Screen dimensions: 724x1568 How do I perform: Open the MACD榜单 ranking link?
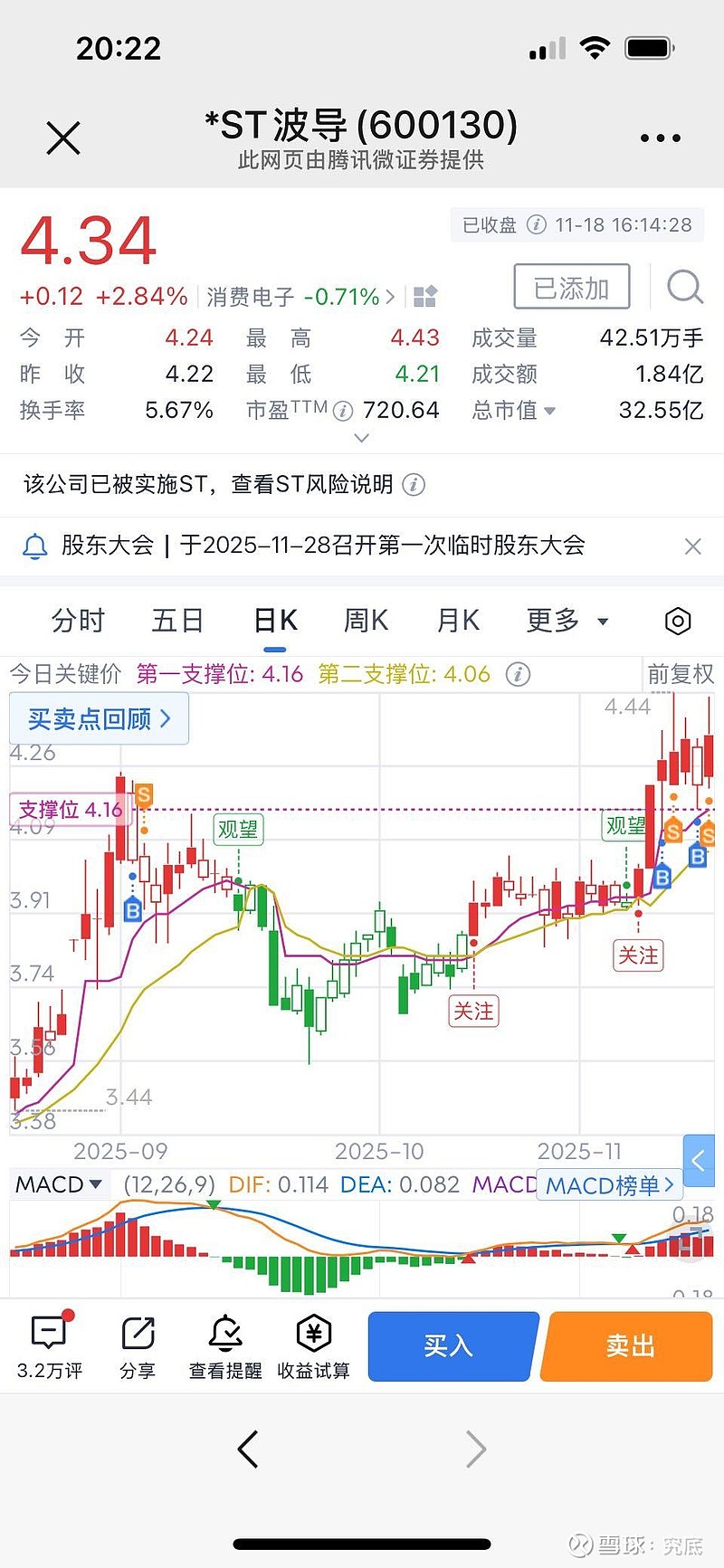pyautogui.click(x=609, y=1184)
